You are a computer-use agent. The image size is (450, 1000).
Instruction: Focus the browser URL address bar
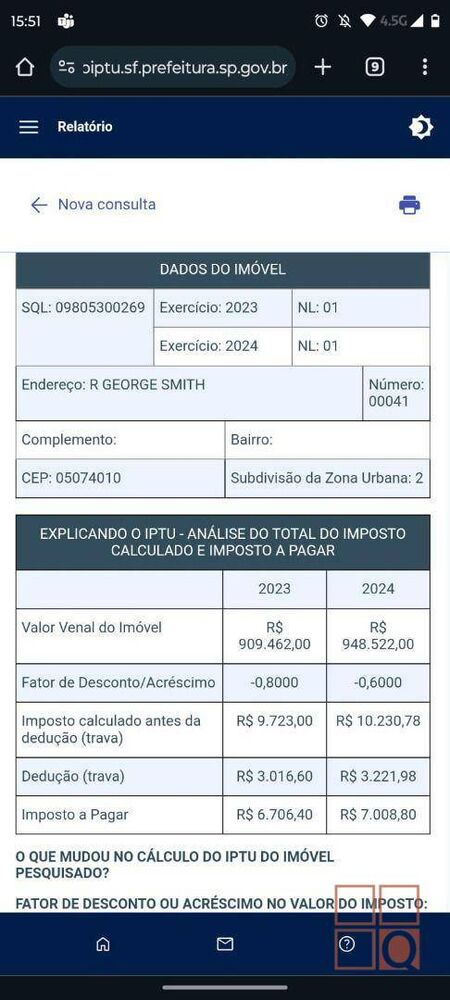pos(173,67)
